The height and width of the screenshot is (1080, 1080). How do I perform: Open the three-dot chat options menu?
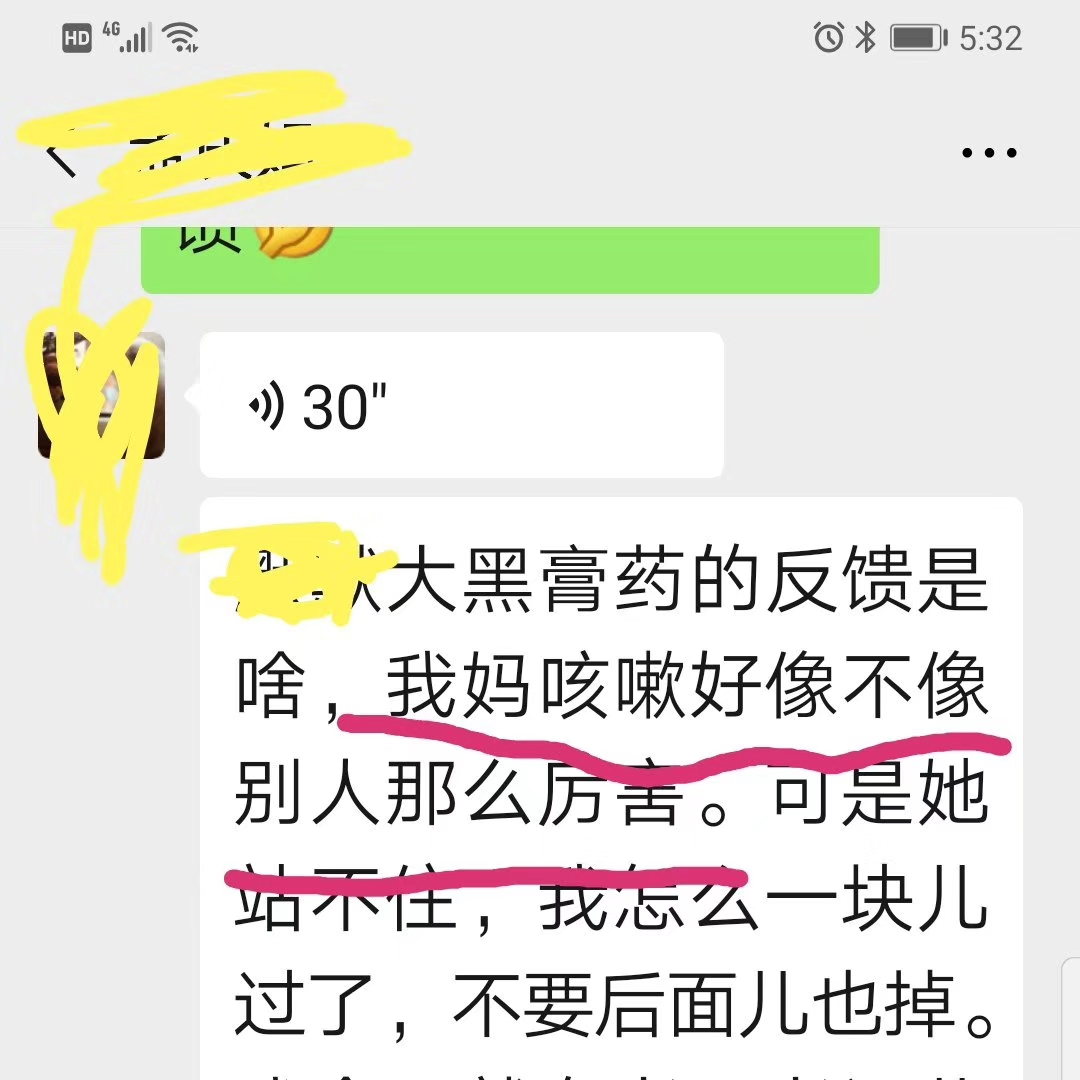988,153
